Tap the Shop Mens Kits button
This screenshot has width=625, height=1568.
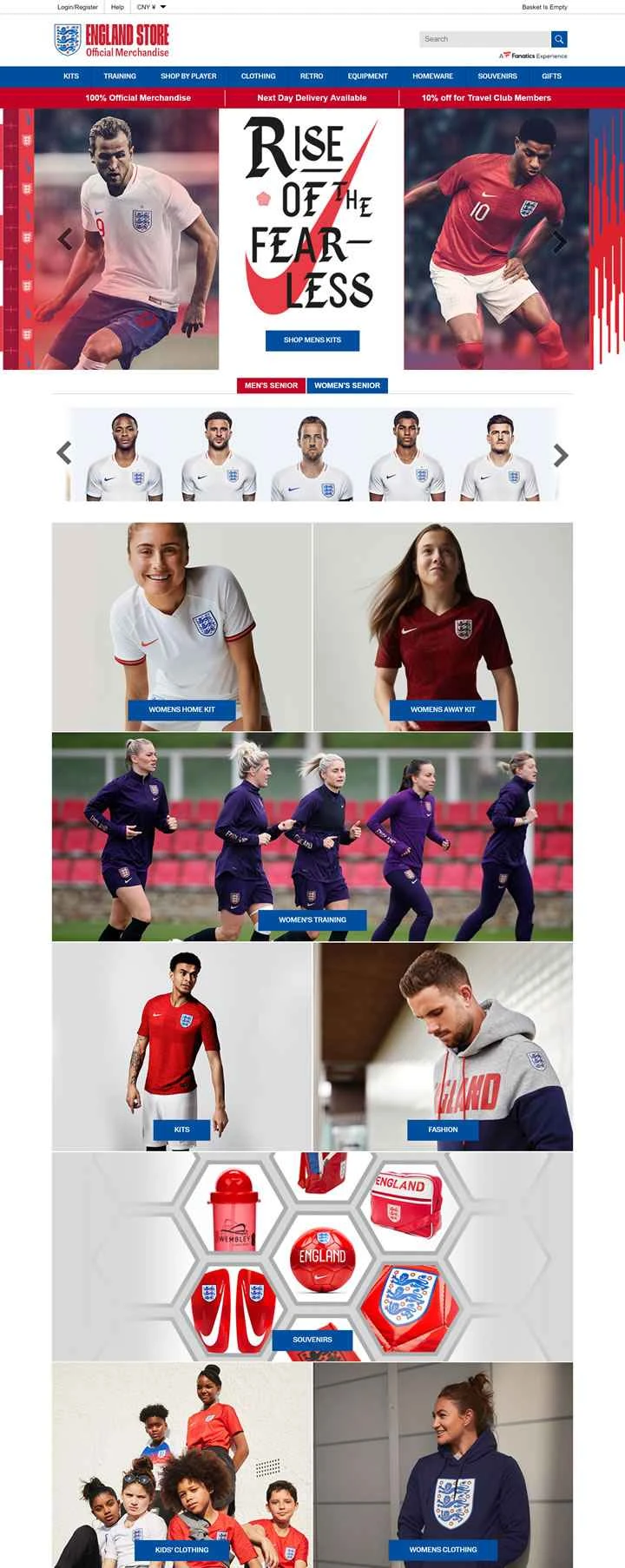tap(312, 340)
